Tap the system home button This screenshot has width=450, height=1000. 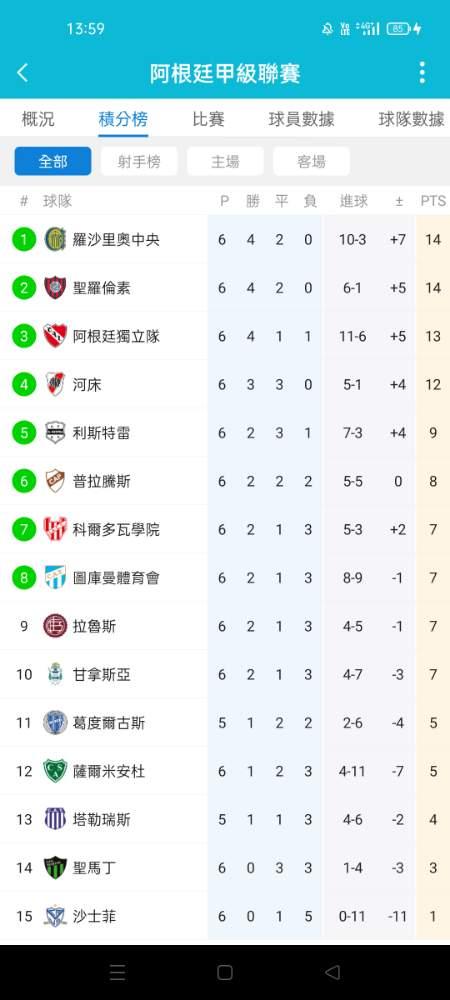[x=224, y=972]
